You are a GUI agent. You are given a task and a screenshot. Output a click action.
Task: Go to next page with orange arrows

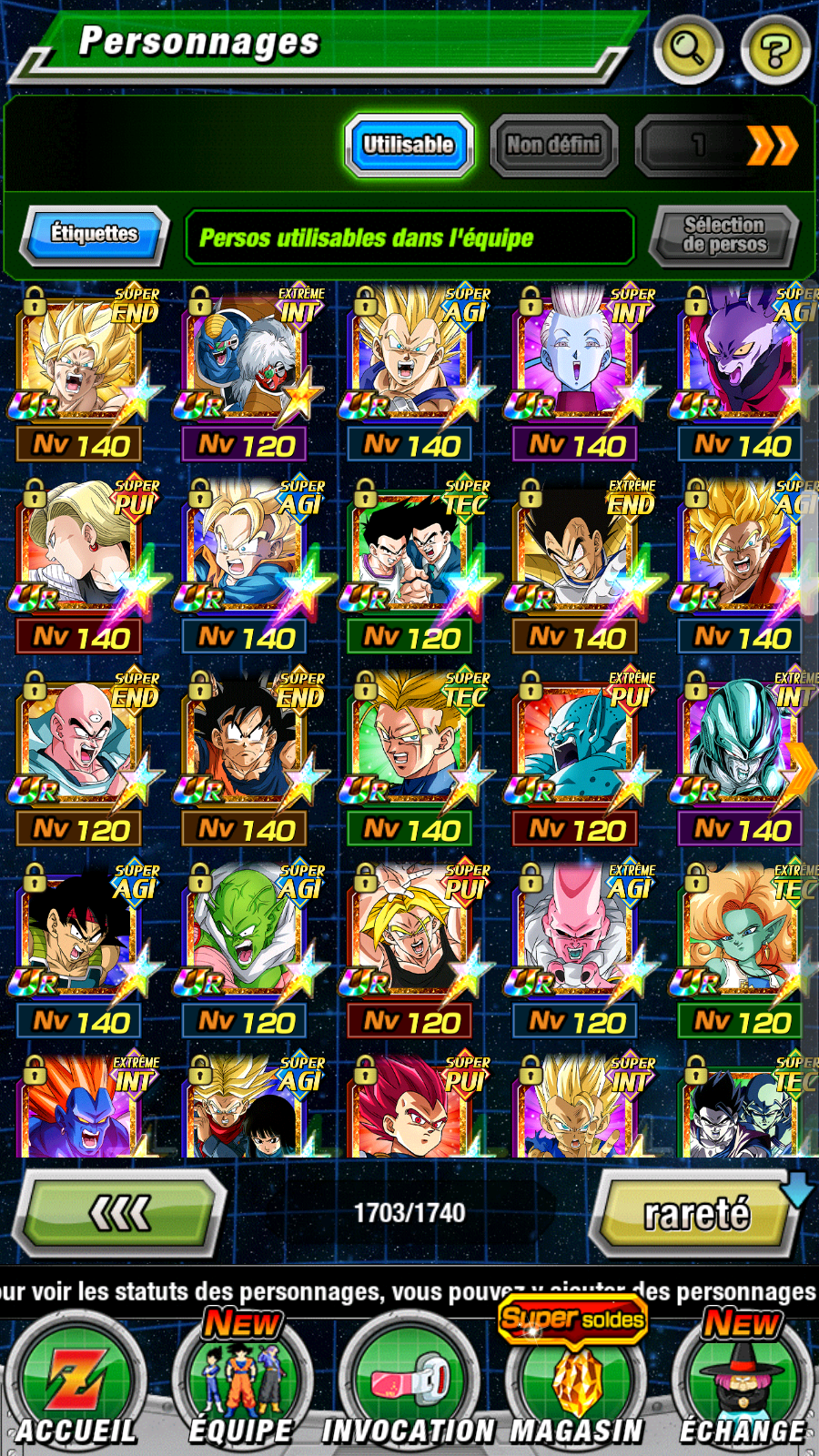[x=772, y=146]
